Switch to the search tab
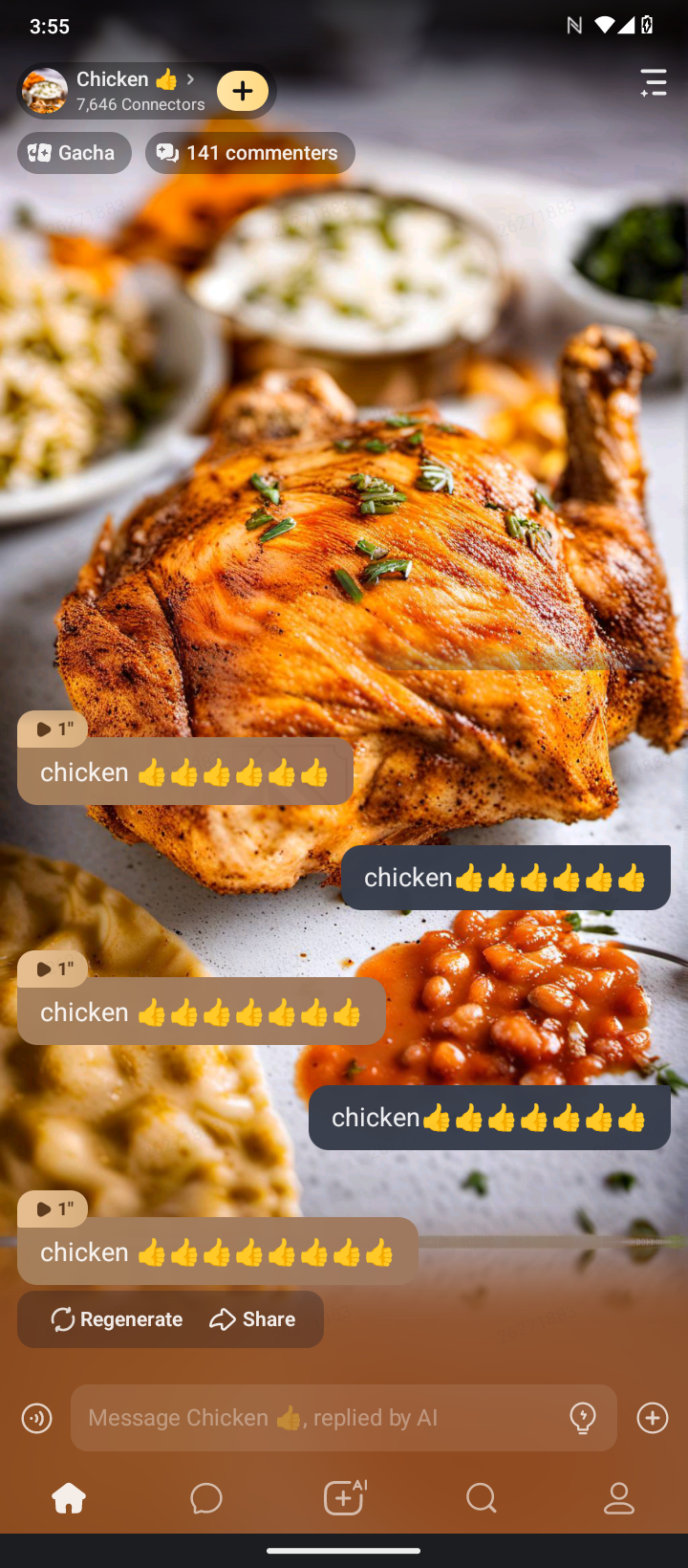The width and height of the screenshot is (688, 1568). pyautogui.click(x=482, y=1498)
